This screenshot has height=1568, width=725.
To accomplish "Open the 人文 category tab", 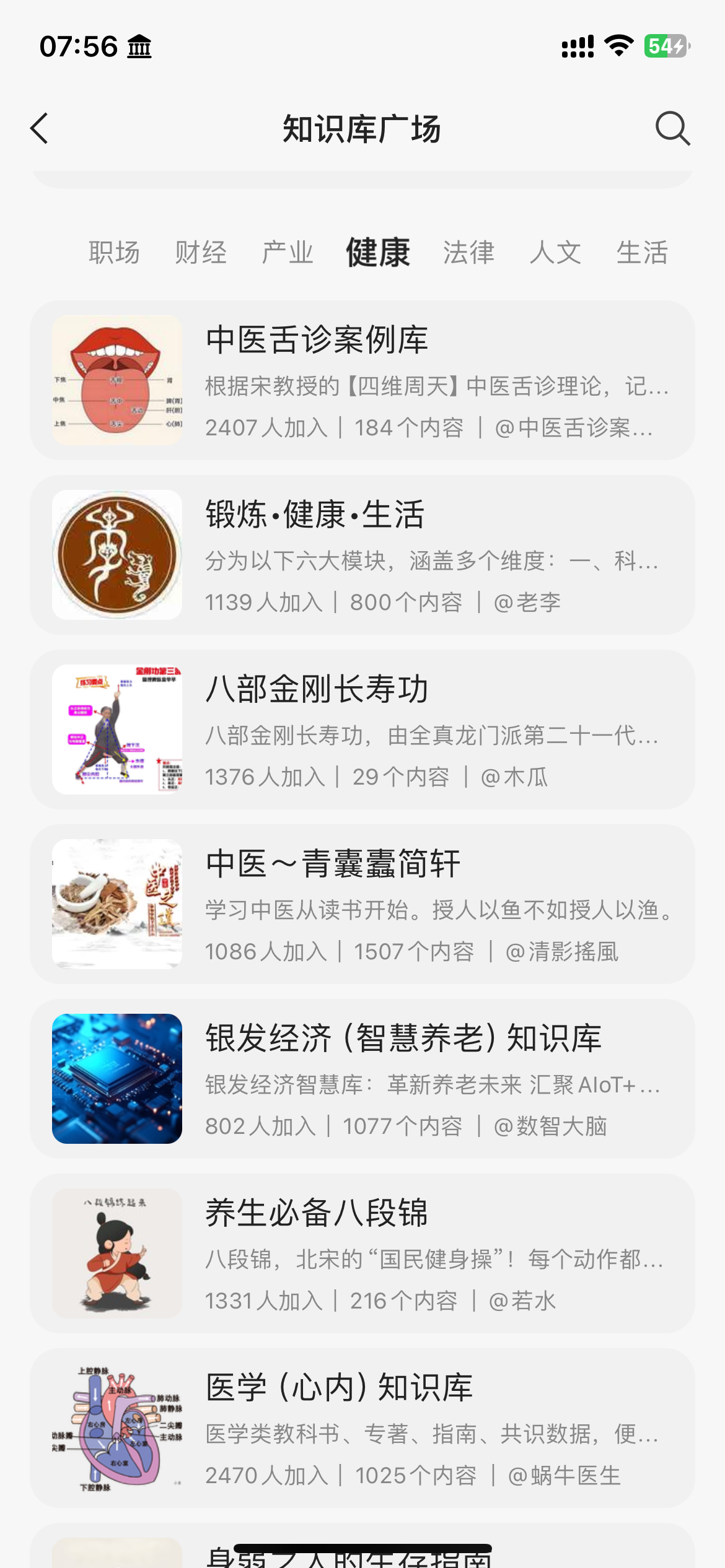I will click(x=556, y=253).
